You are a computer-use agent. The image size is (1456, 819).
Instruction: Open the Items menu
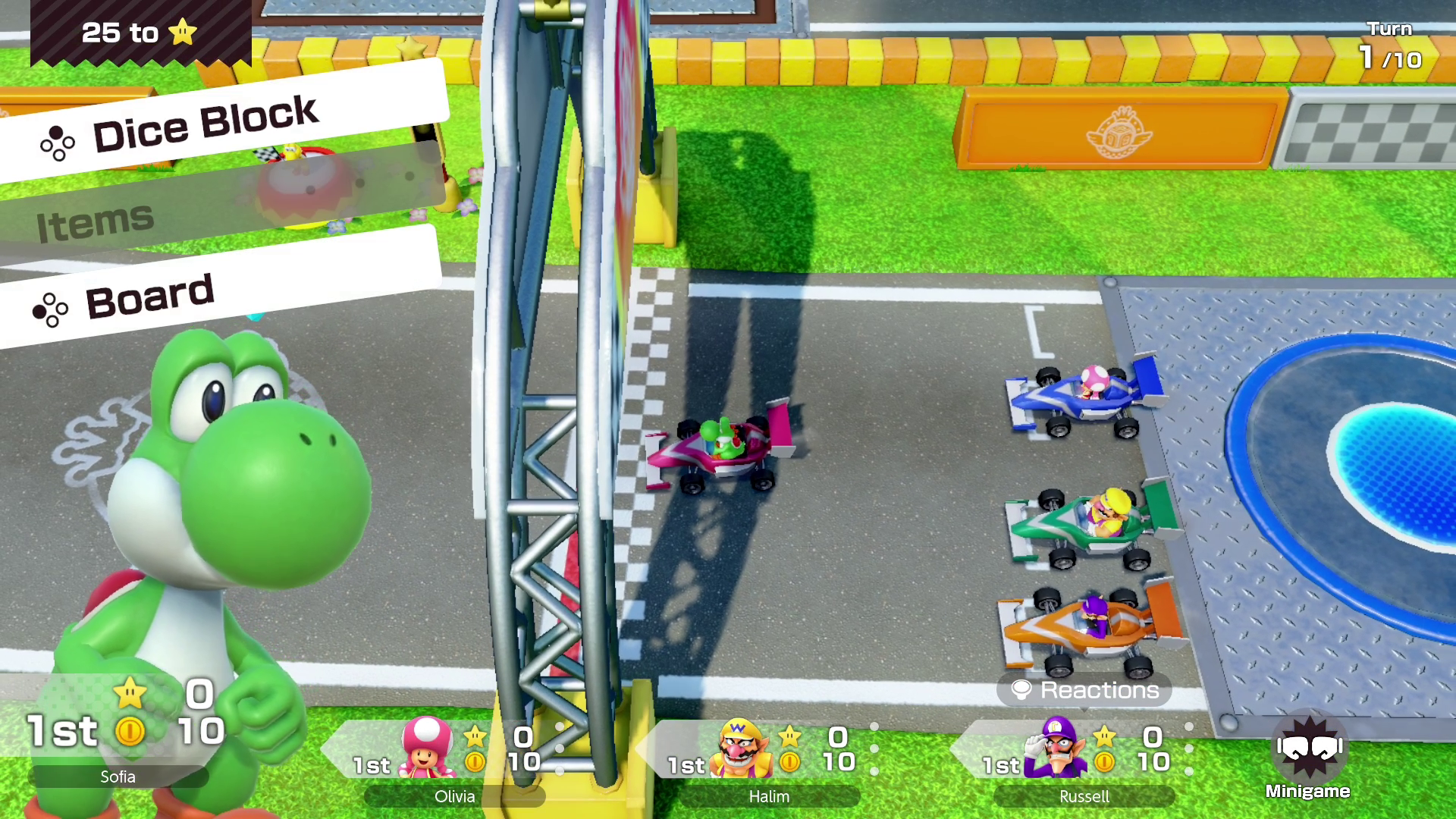coord(96,222)
